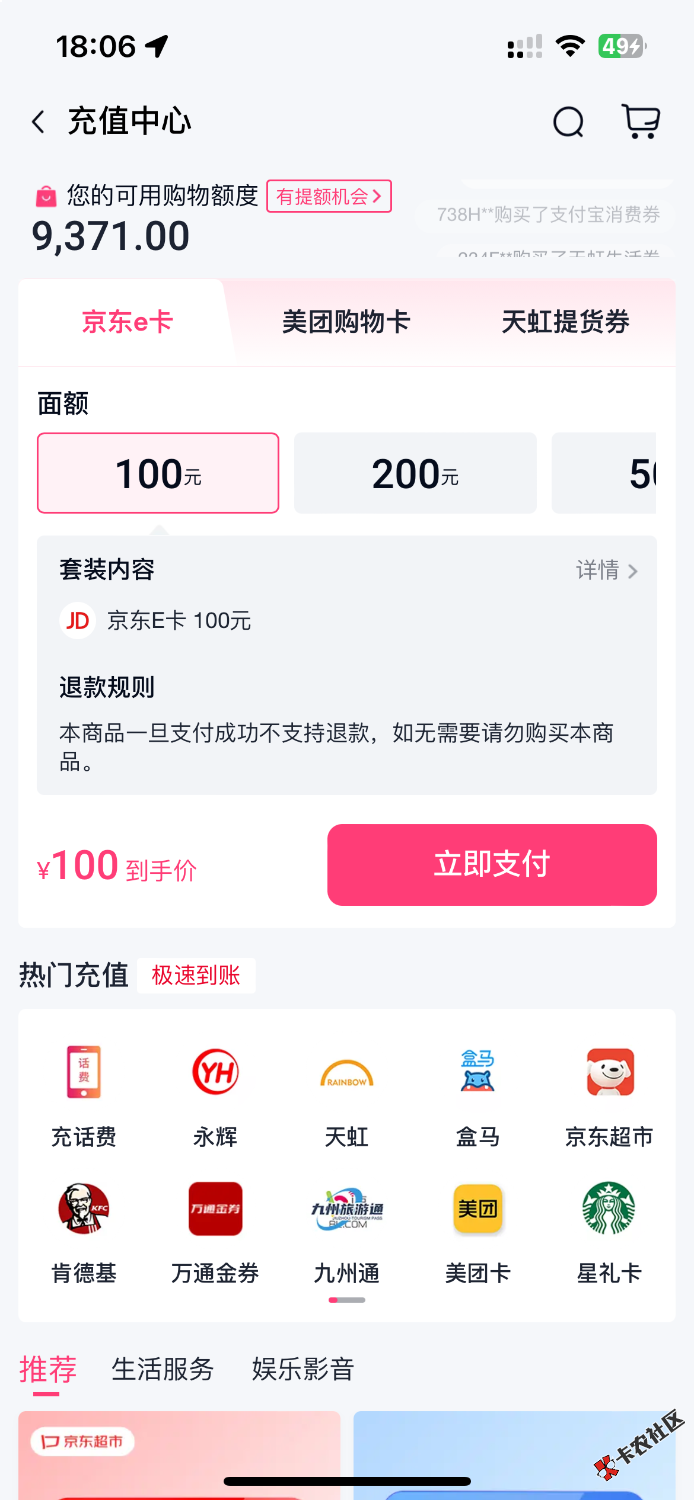Switch to 生活服务 tab

[x=163, y=1369]
